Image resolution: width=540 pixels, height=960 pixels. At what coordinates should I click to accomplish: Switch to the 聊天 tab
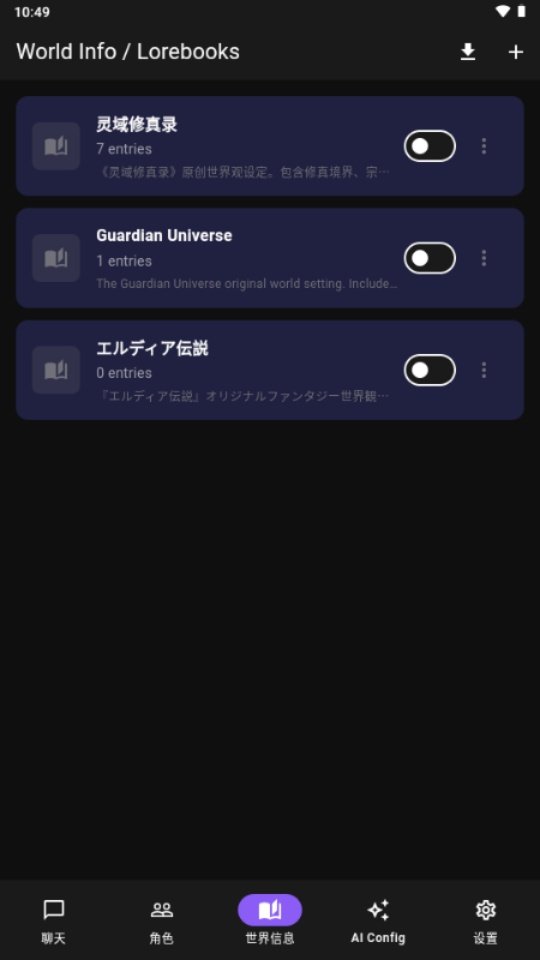54,920
